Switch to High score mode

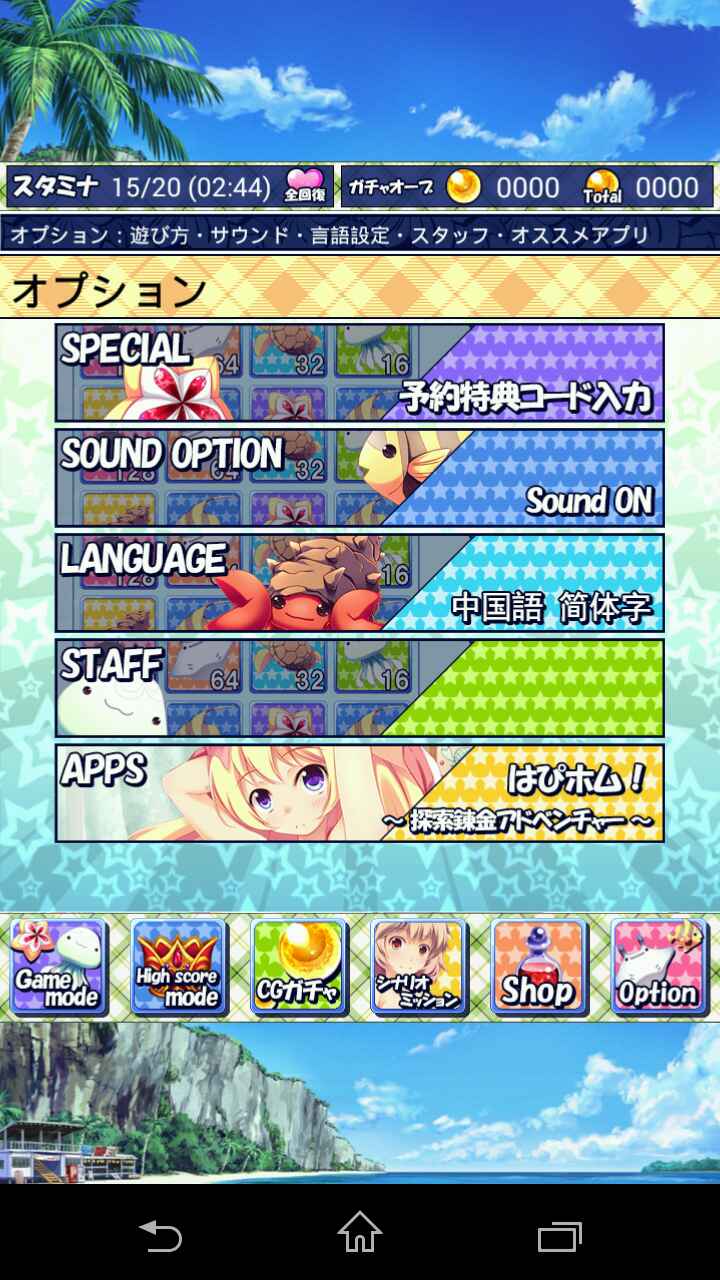click(x=179, y=967)
